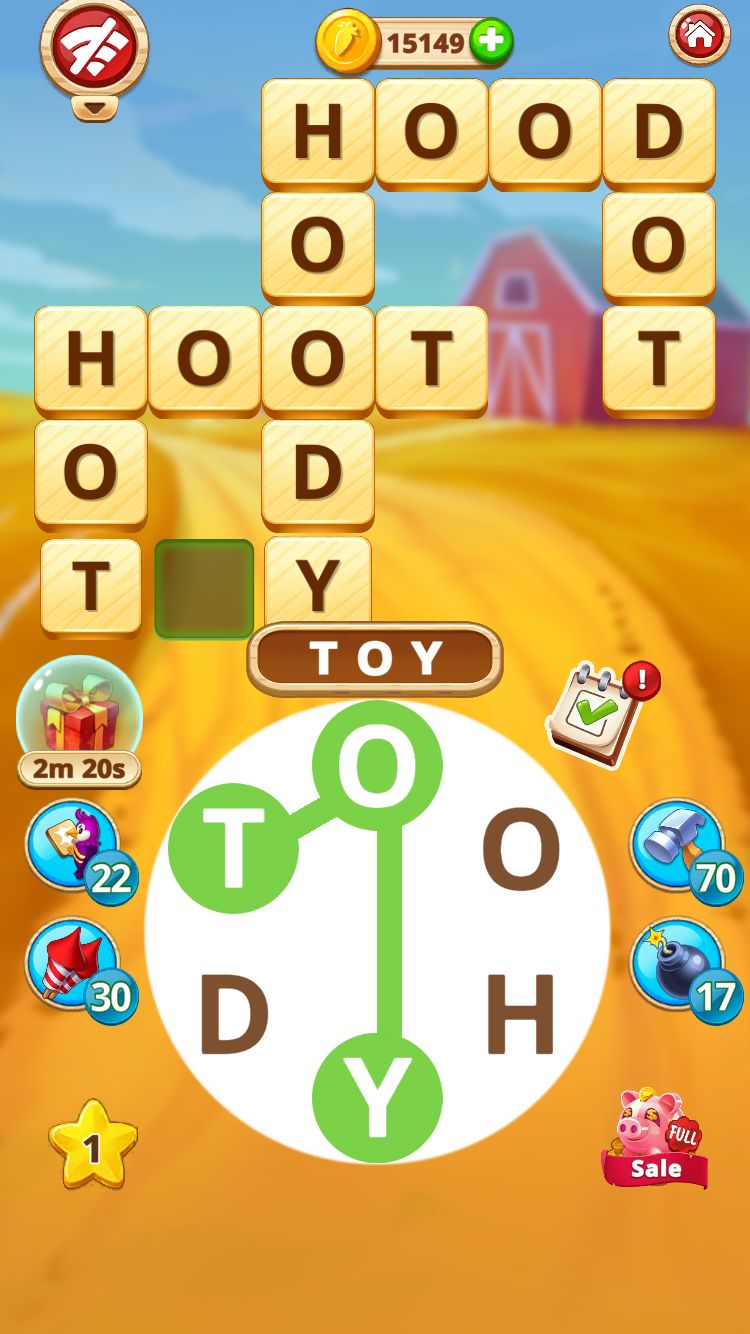Select letter Y on the wheel
The width and height of the screenshot is (750, 1334).
377,1098
